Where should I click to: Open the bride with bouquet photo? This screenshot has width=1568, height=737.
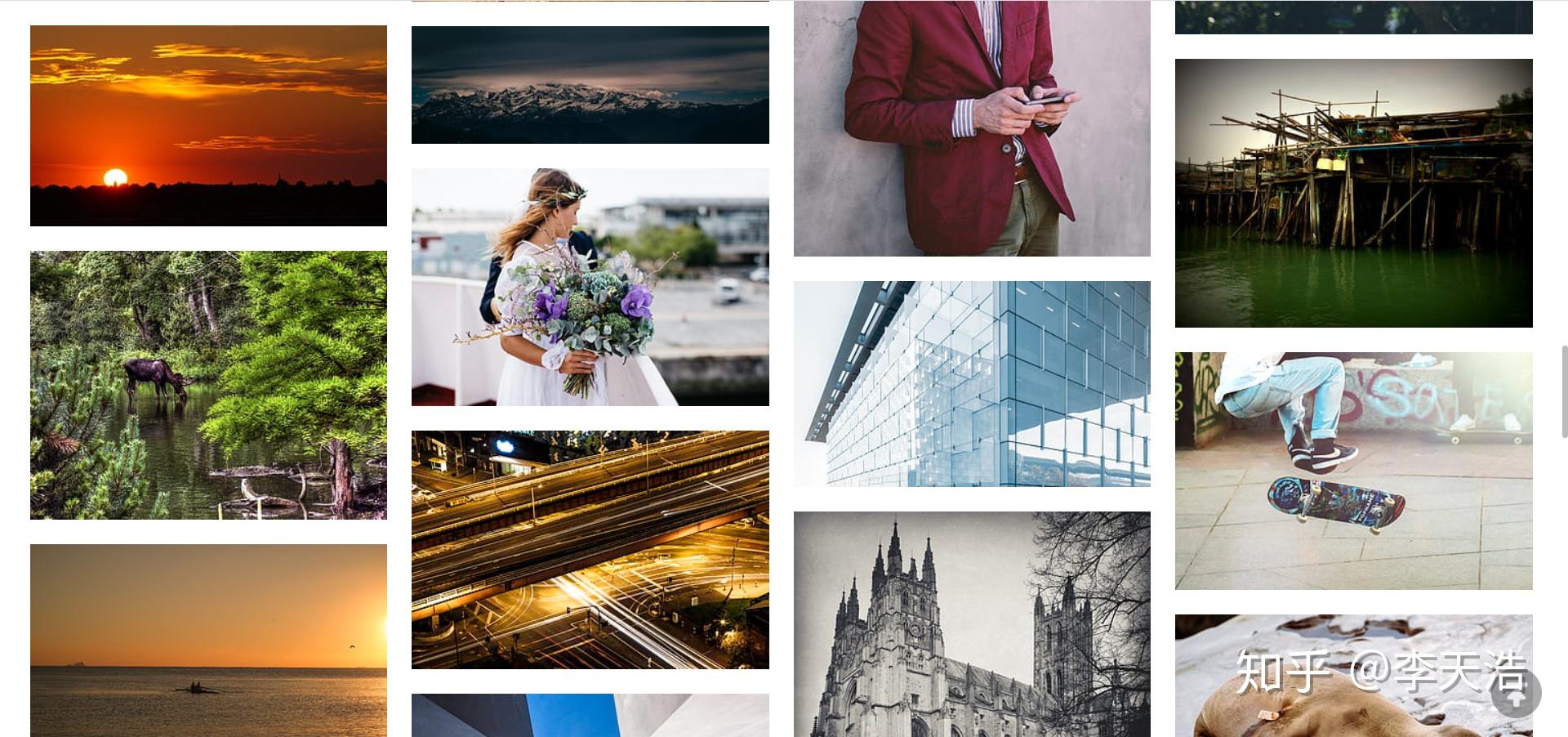click(x=590, y=287)
